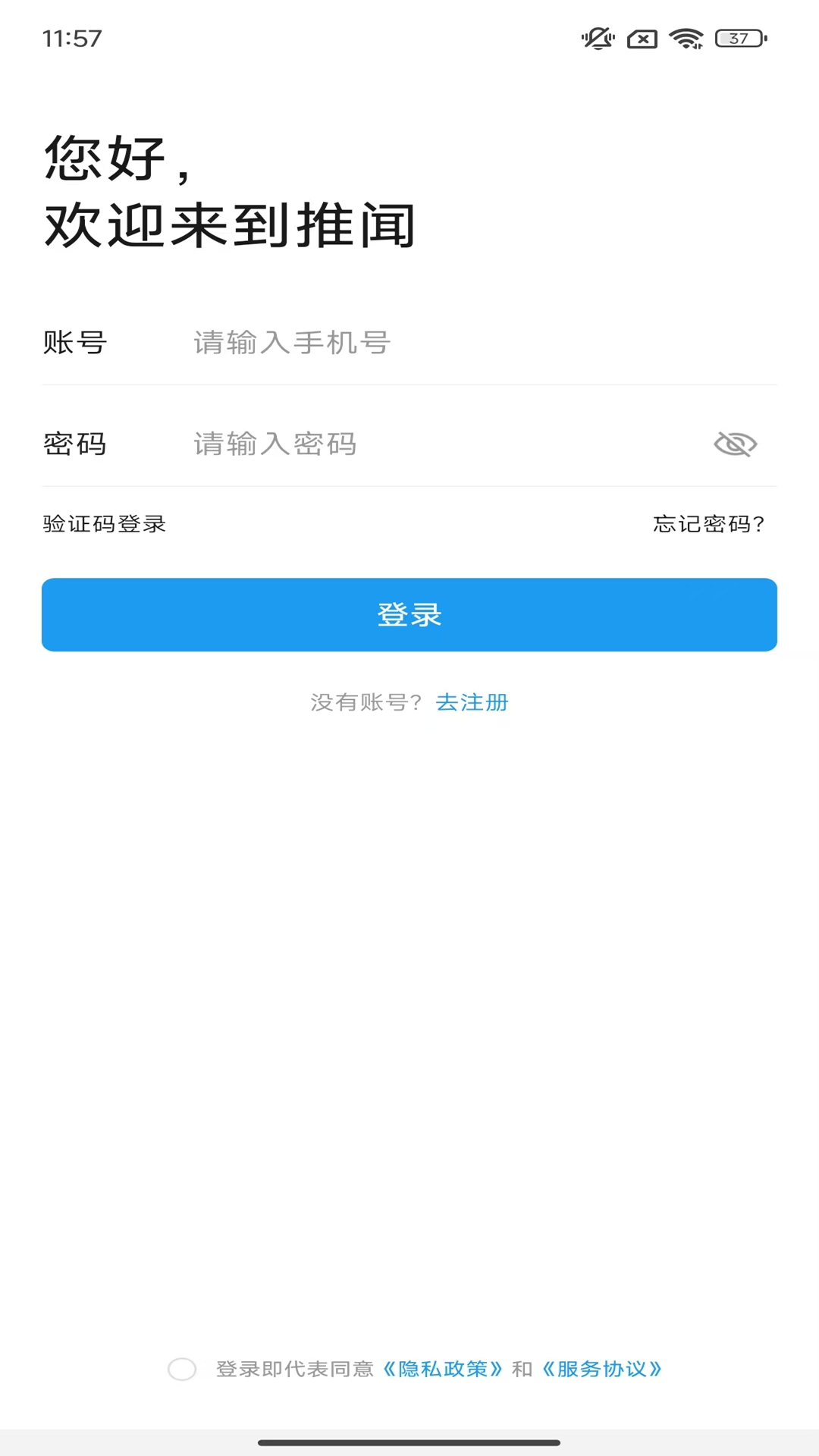Tap the clock showing 11:57
The height and width of the screenshot is (1456, 819).
pos(73,38)
